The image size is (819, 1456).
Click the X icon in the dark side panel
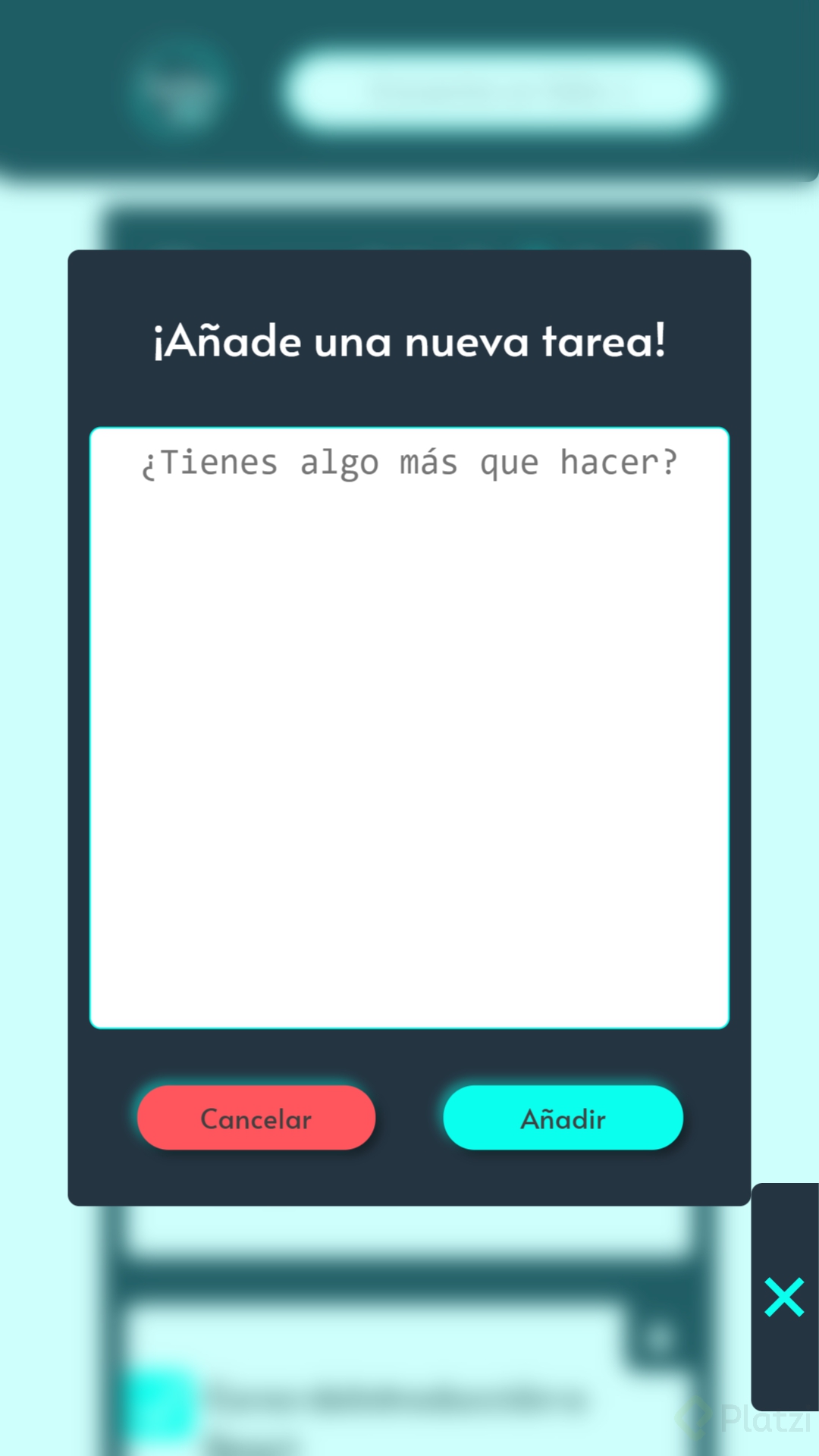click(x=784, y=1297)
